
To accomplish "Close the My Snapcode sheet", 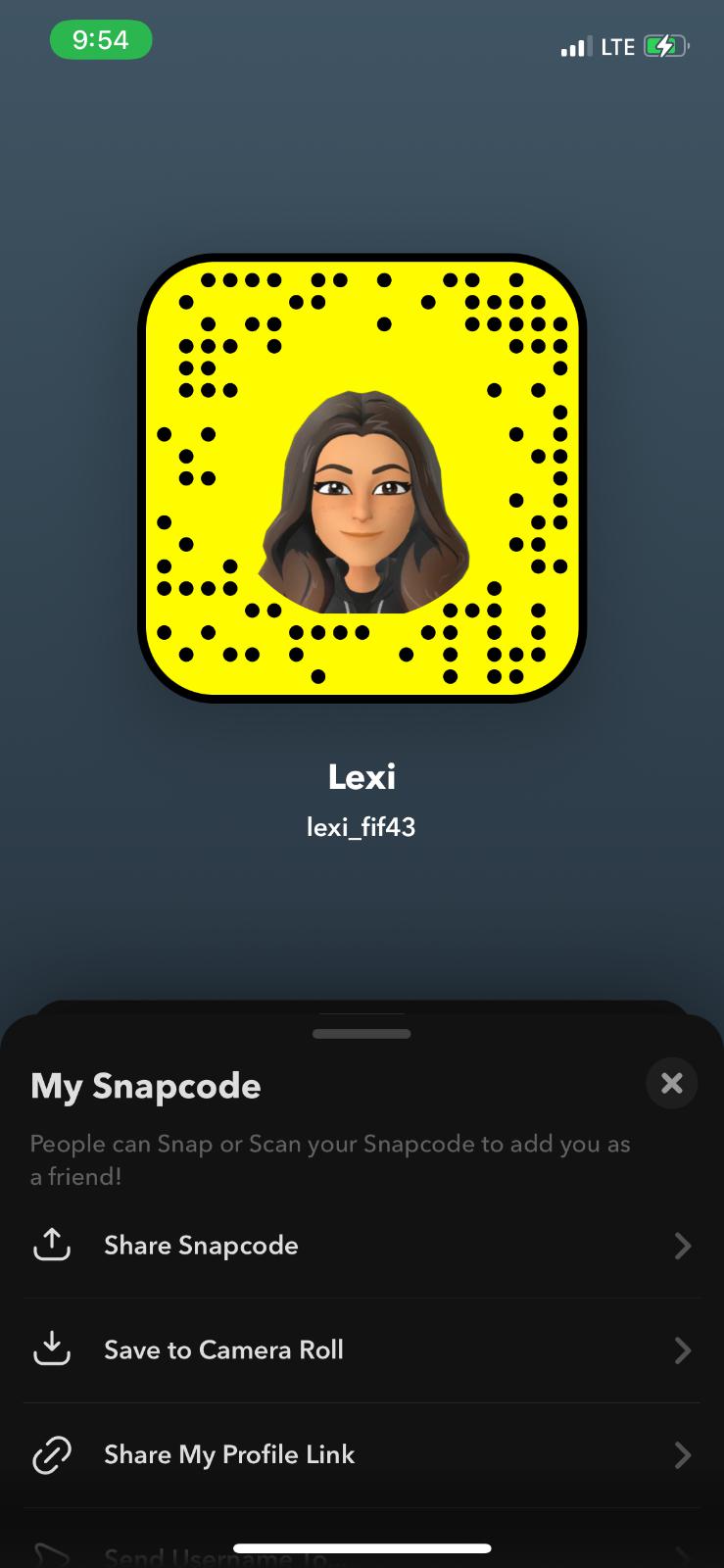I will [671, 1083].
